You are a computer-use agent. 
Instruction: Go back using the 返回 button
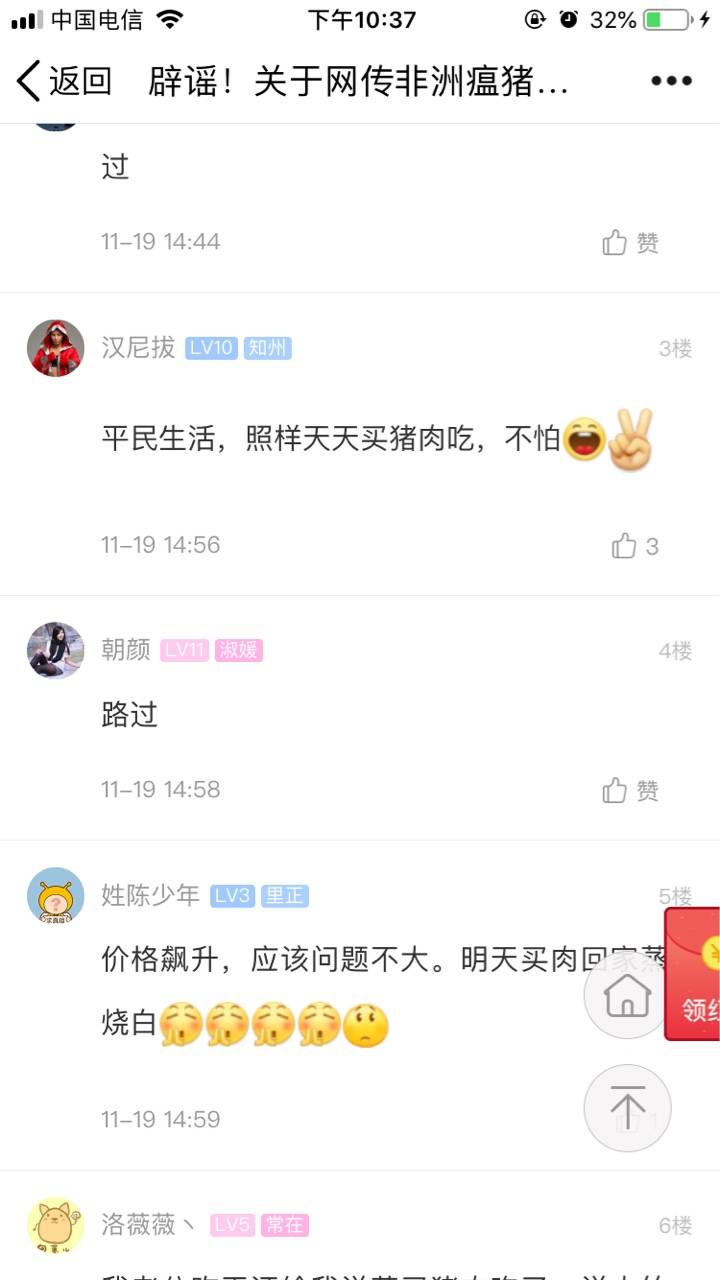click(64, 82)
